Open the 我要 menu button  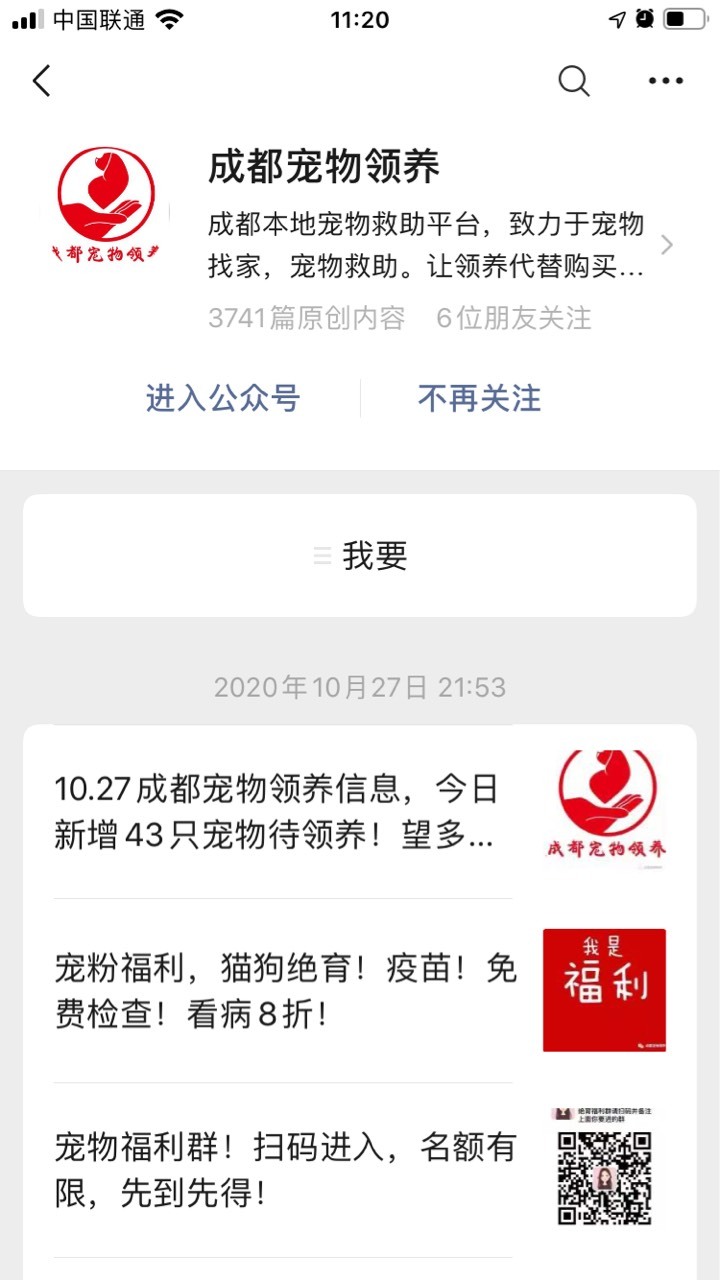click(x=360, y=555)
